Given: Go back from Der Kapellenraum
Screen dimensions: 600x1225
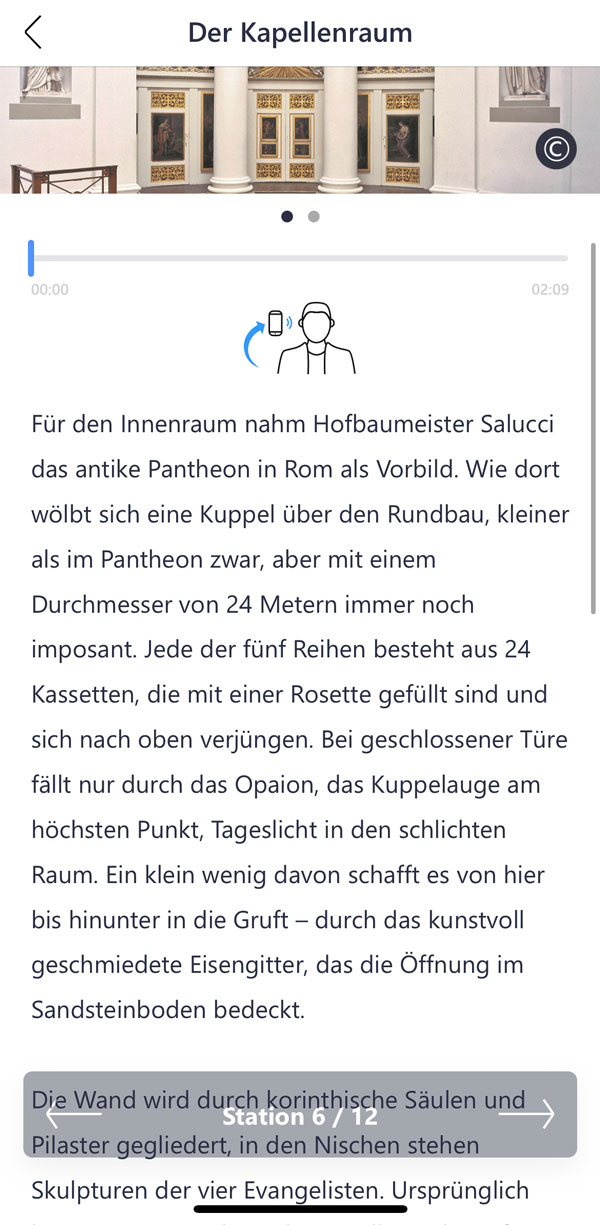Looking at the screenshot, I should [33, 32].
